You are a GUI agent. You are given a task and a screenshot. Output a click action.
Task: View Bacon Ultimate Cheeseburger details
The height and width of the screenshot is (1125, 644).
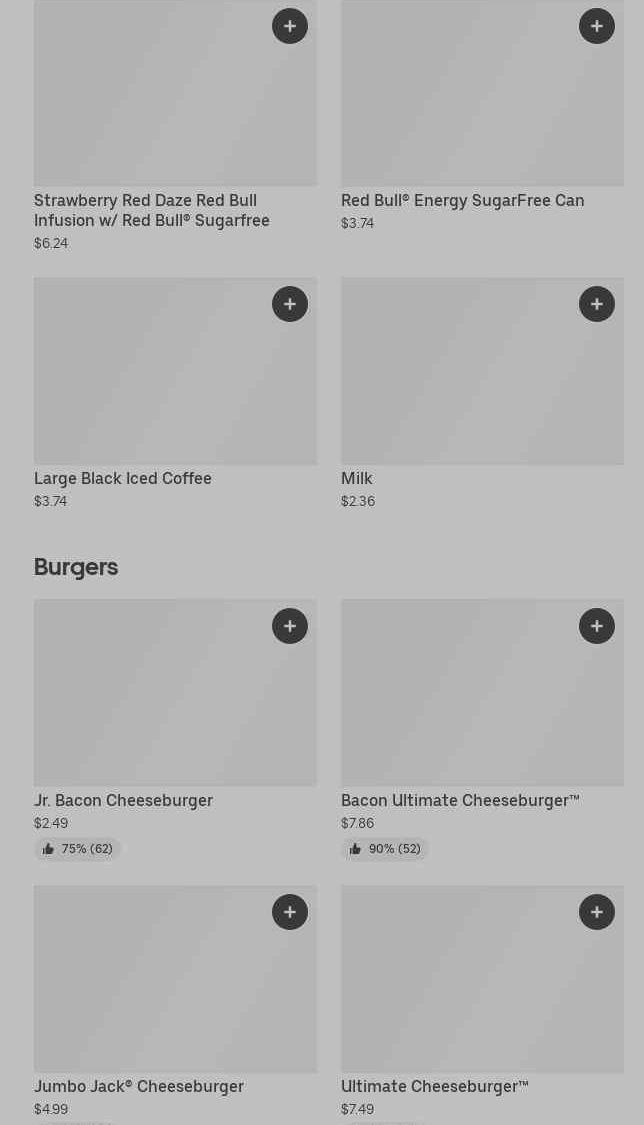(460, 801)
